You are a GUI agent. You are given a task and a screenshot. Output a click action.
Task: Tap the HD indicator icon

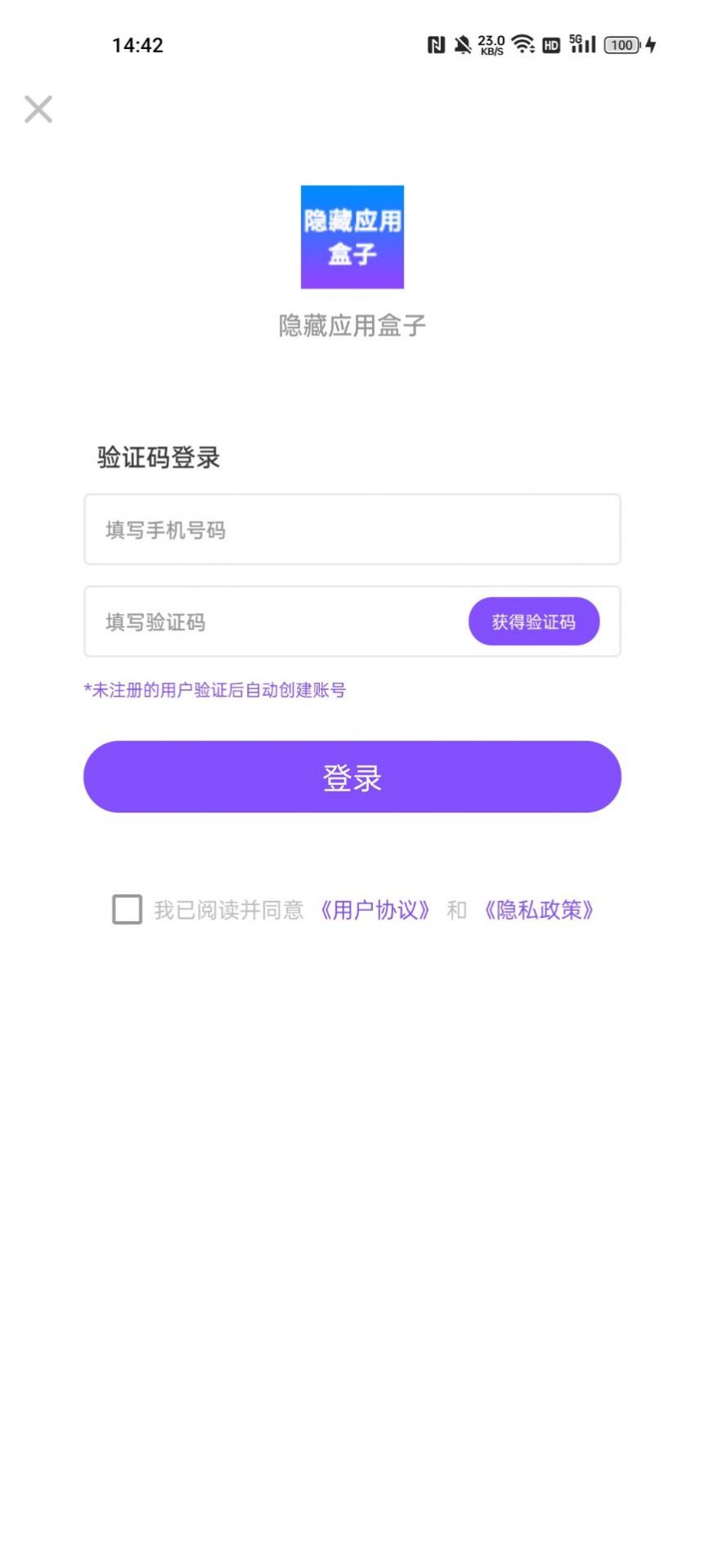551,44
